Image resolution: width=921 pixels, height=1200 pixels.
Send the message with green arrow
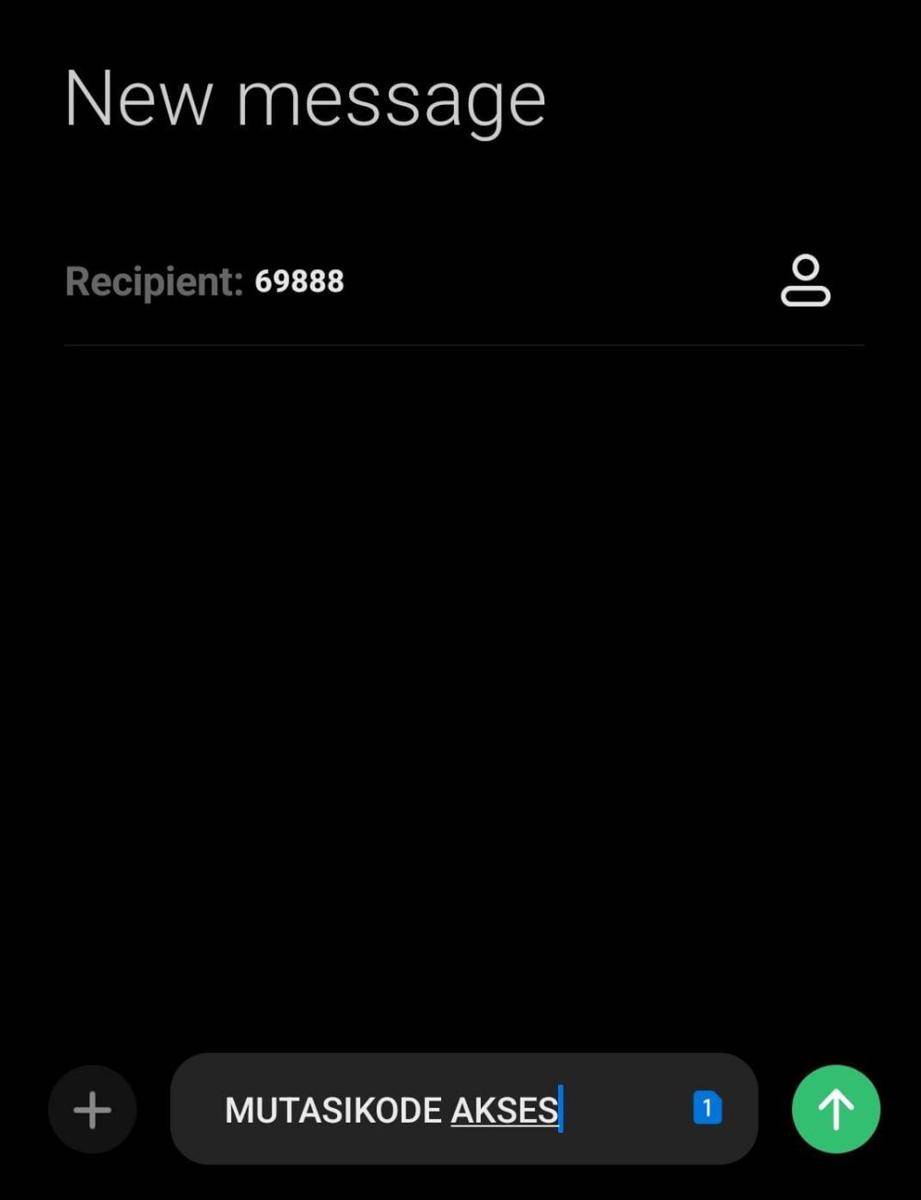point(836,1109)
